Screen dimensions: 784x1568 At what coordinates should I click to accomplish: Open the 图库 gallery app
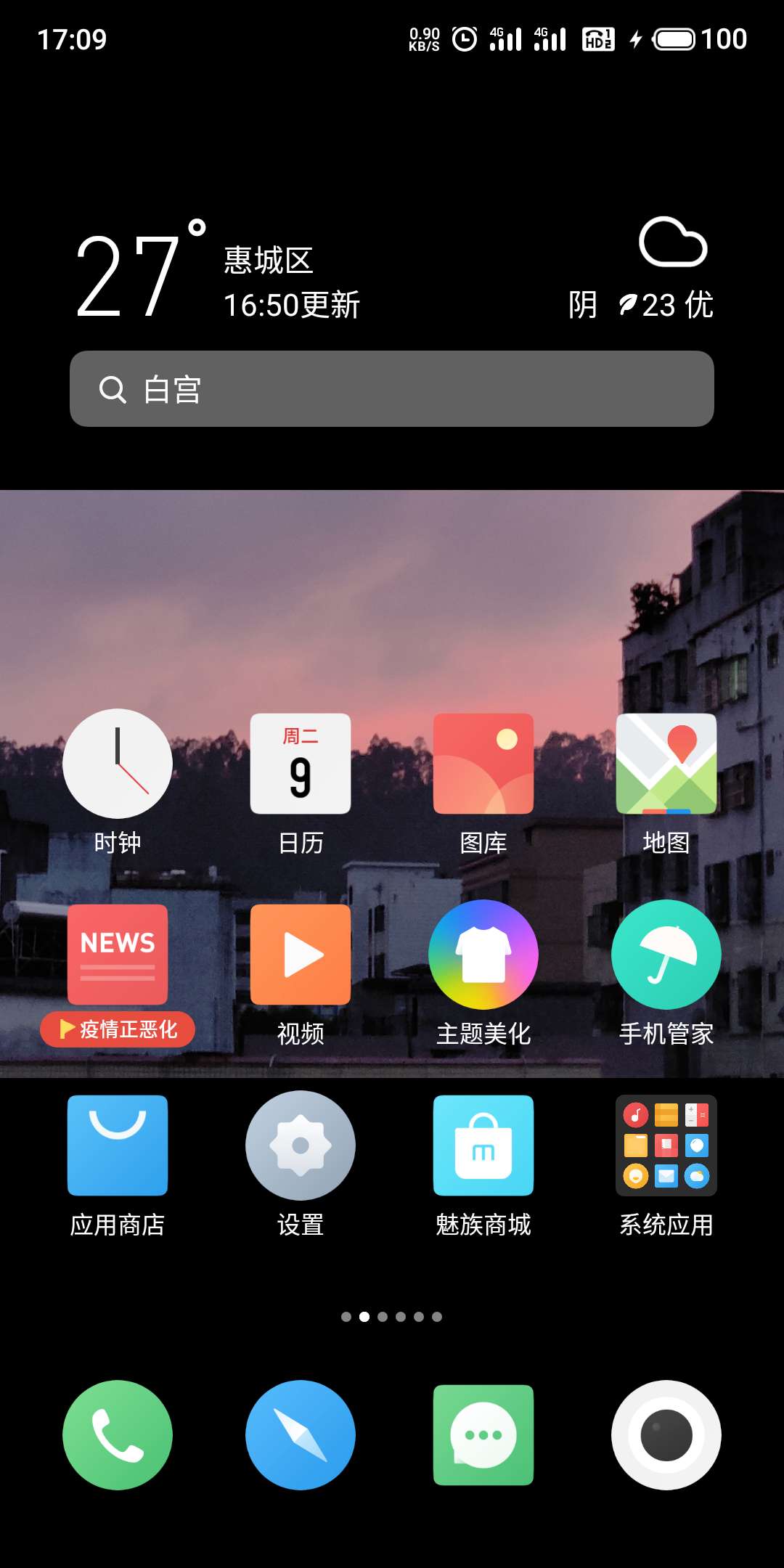[483, 764]
